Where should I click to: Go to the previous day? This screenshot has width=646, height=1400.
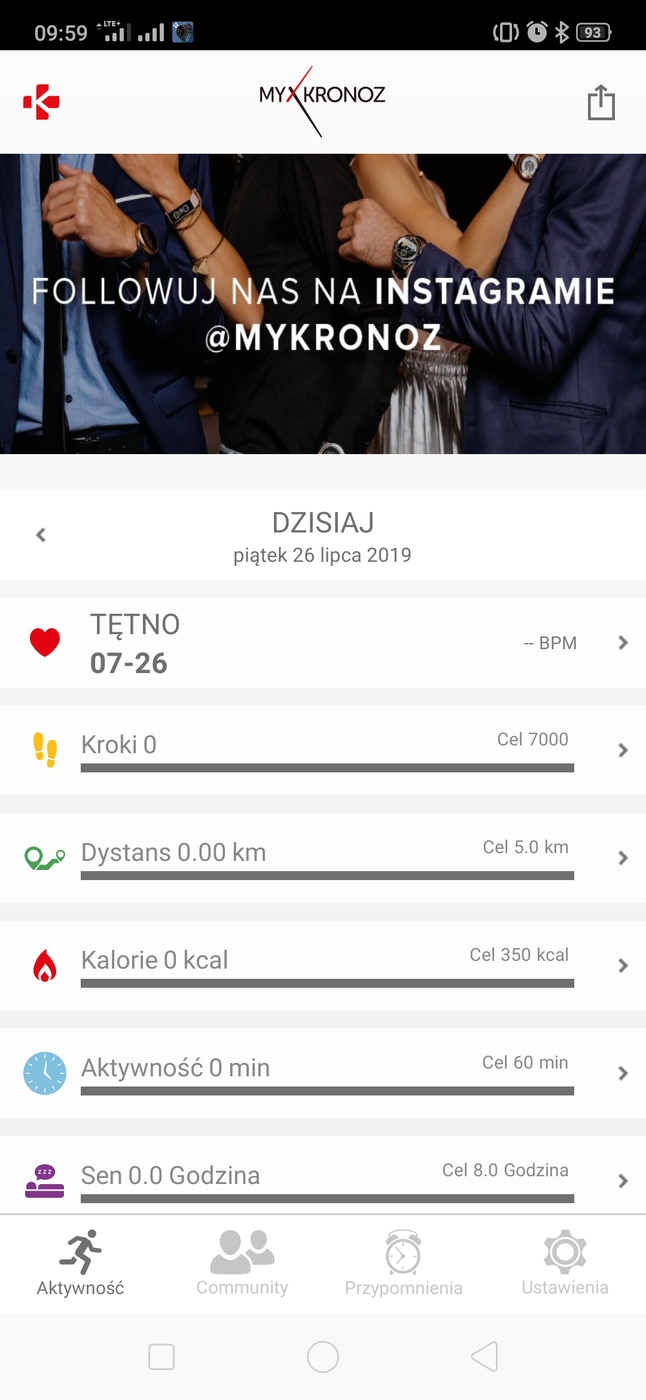[41, 535]
